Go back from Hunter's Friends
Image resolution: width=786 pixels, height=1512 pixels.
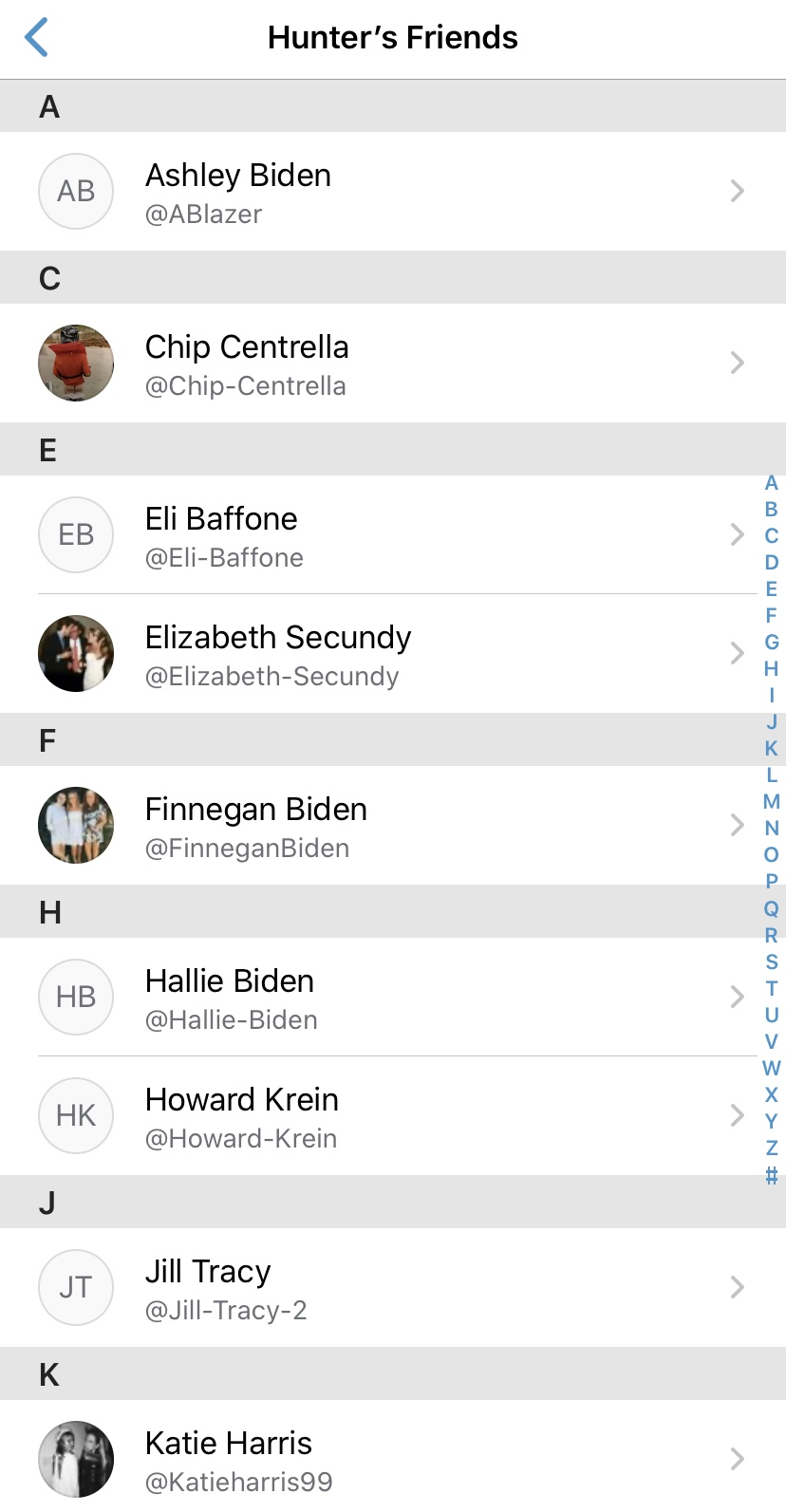coord(36,38)
